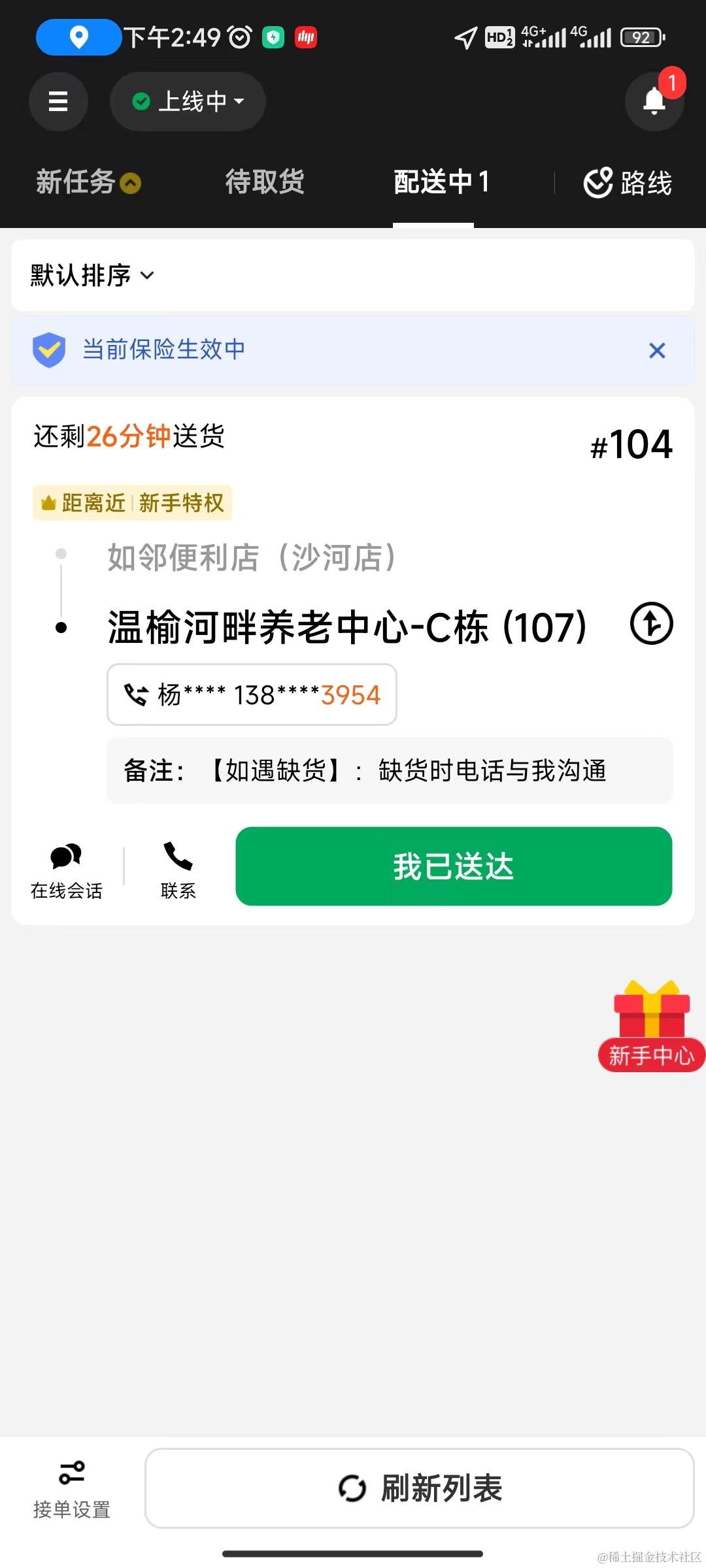Expand the 上线中 status dropdown
706x1568 pixels.
tap(188, 101)
